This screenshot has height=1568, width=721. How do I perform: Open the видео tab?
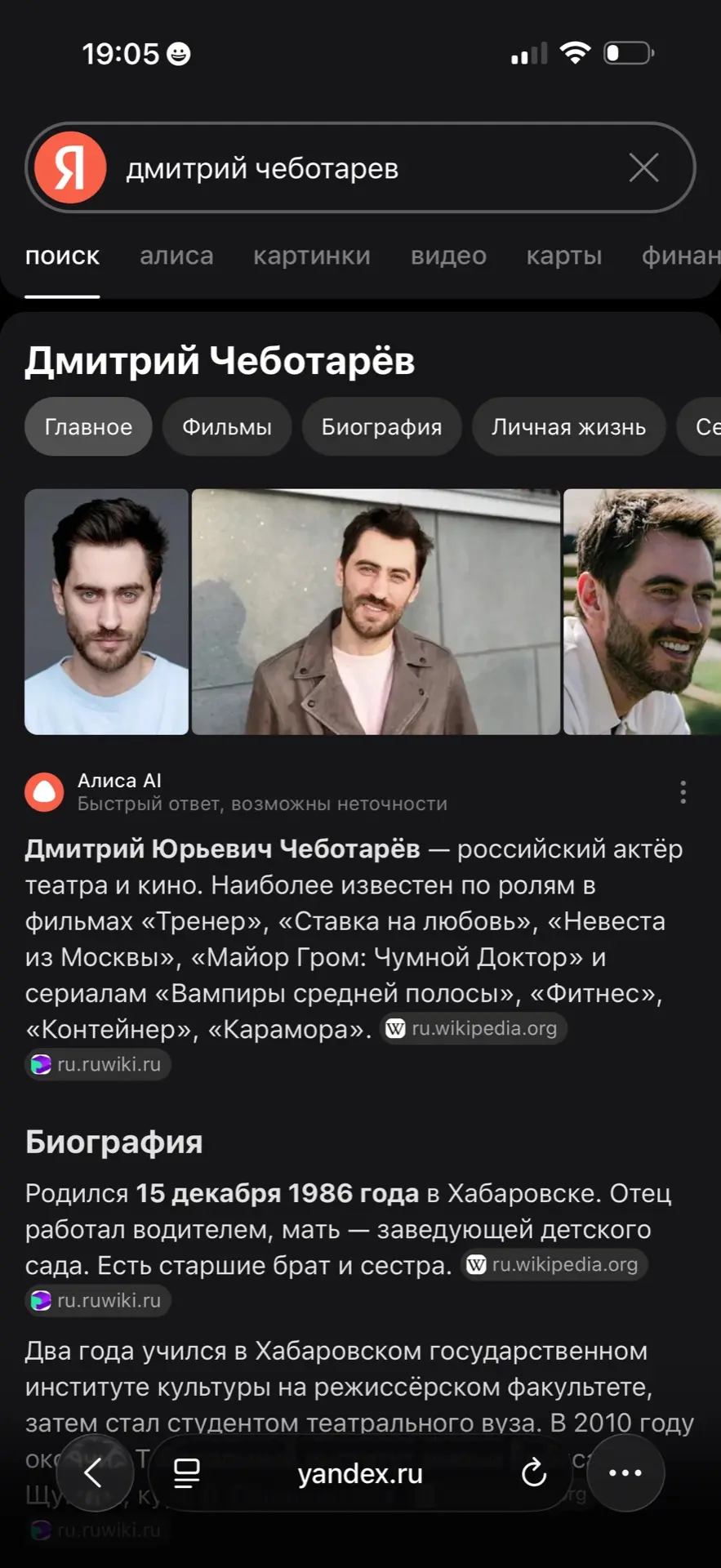click(448, 256)
